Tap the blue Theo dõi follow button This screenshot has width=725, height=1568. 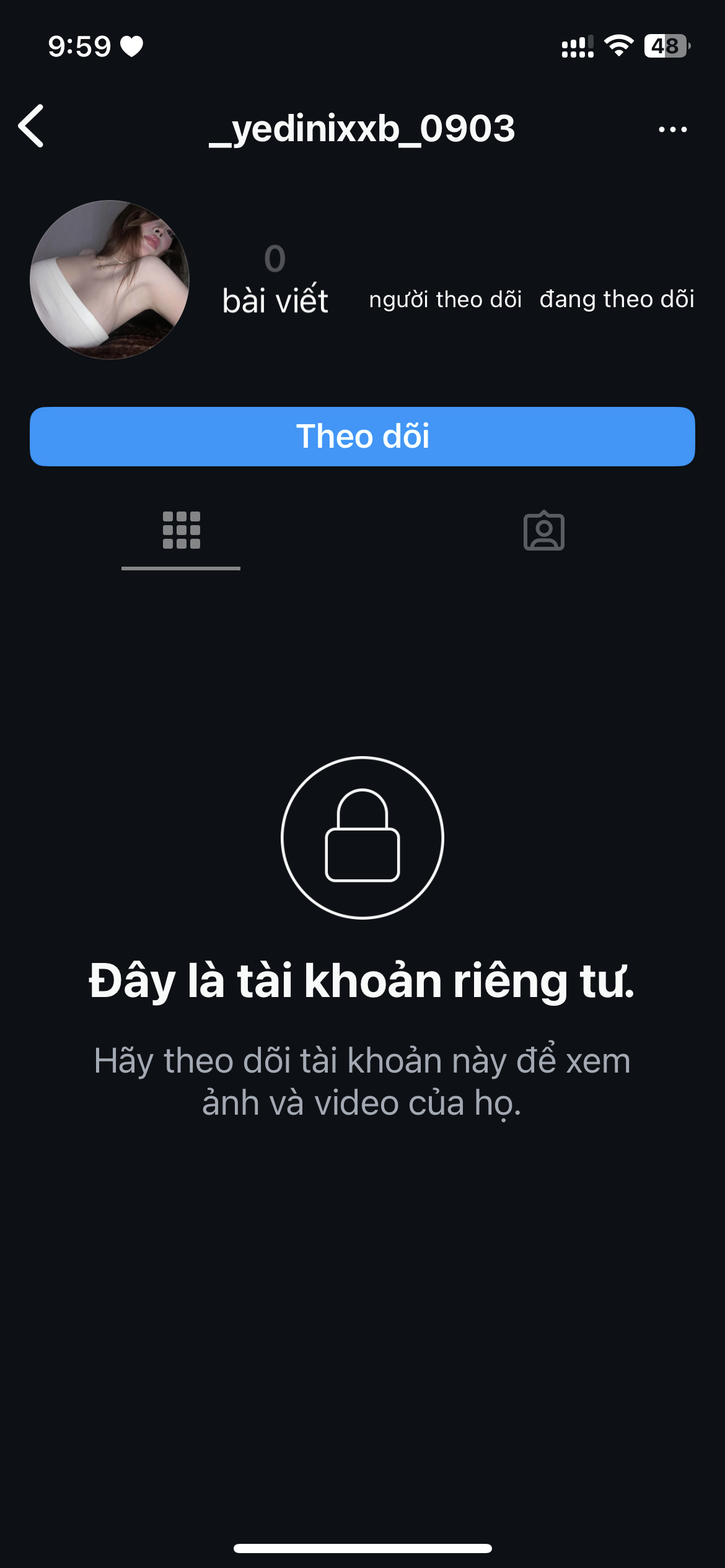pos(362,436)
